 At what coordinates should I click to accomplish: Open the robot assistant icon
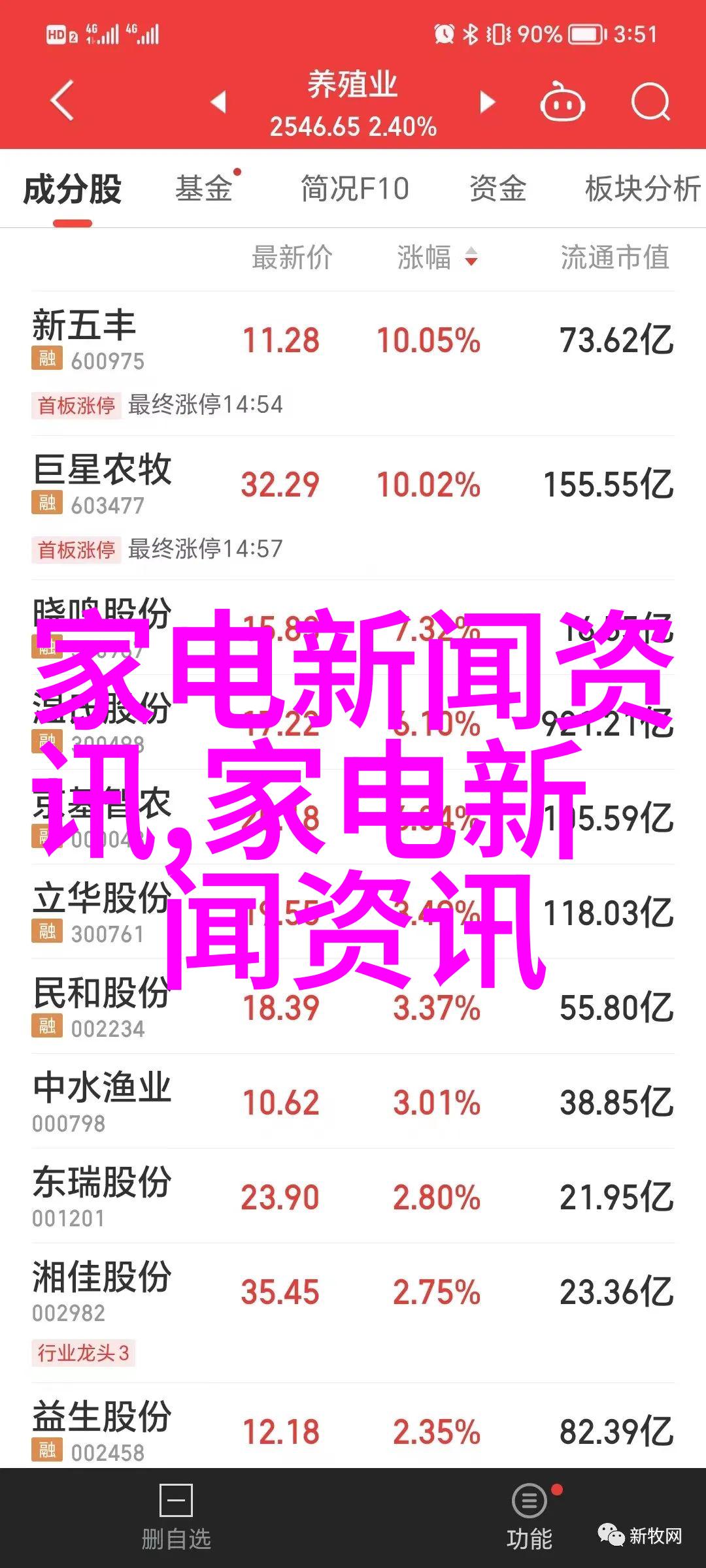click(x=562, y=102)
